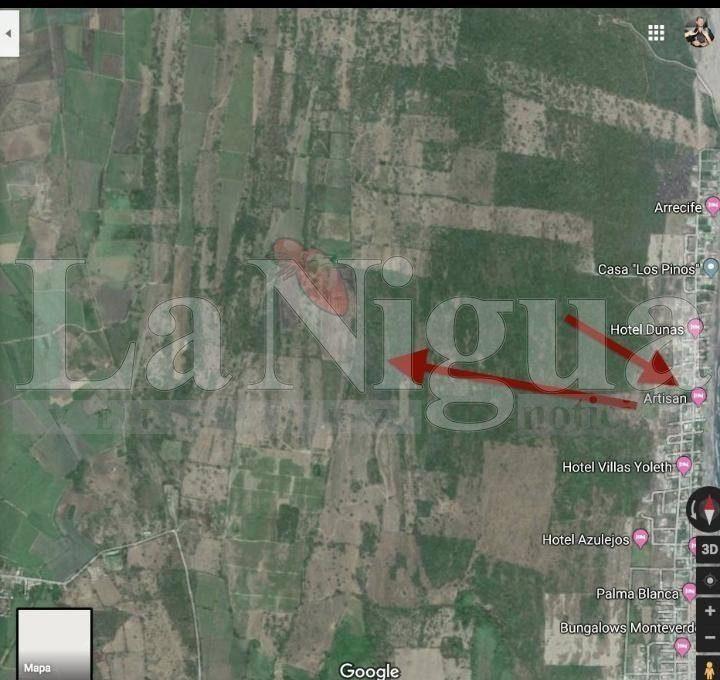Zoom in on the map
Viewport: 720px width, 680px height.
click(709, 610)
